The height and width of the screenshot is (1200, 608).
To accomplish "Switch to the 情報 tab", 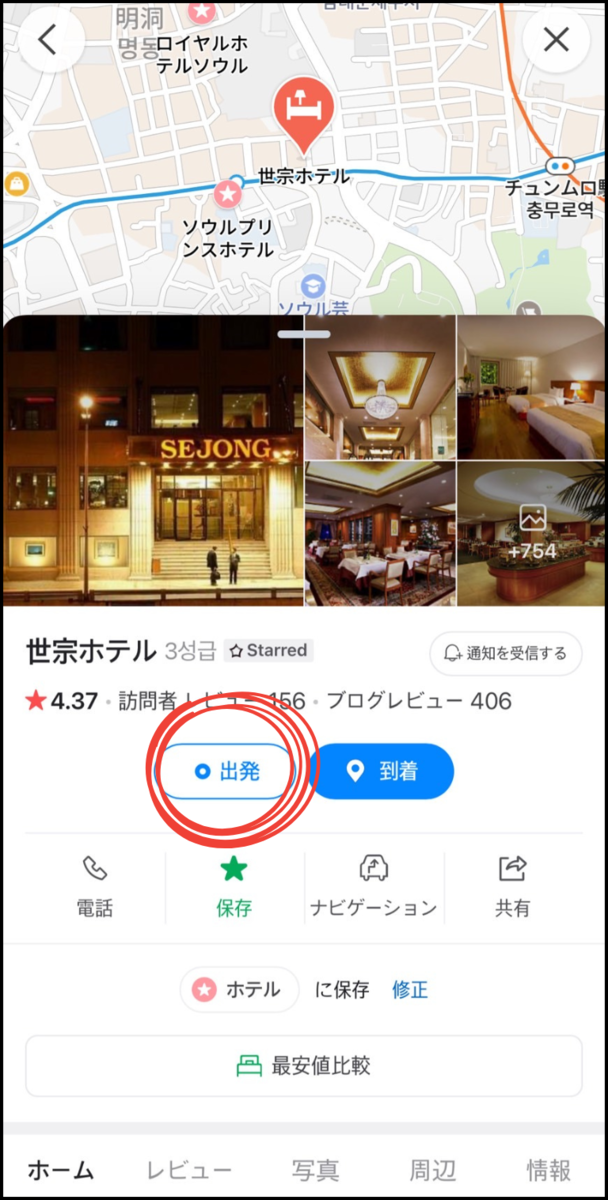I will pos(549,1170).
